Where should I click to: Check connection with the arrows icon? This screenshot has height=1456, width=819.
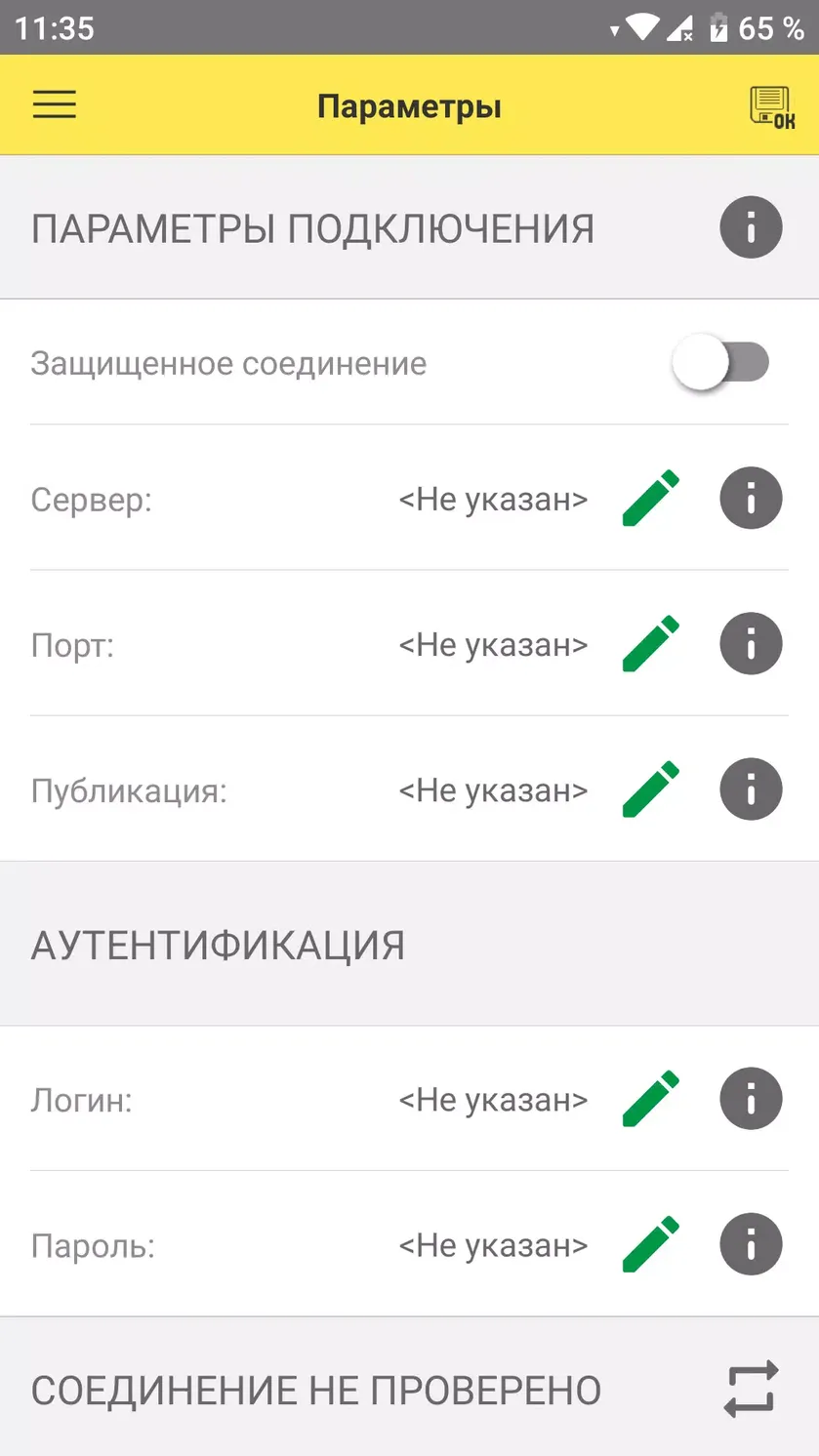751,1389
